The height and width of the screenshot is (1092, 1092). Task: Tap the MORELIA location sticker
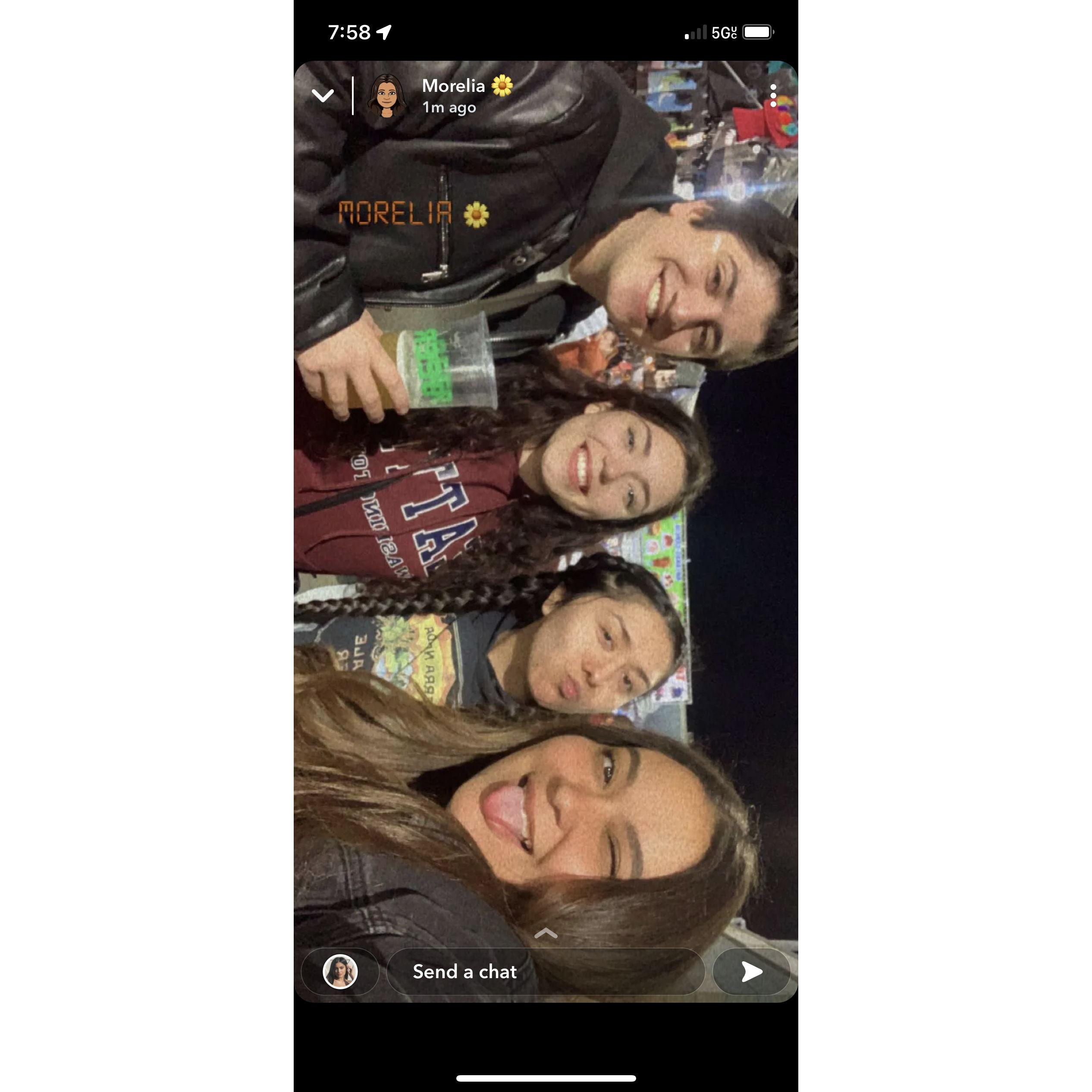tap(413, 213)
